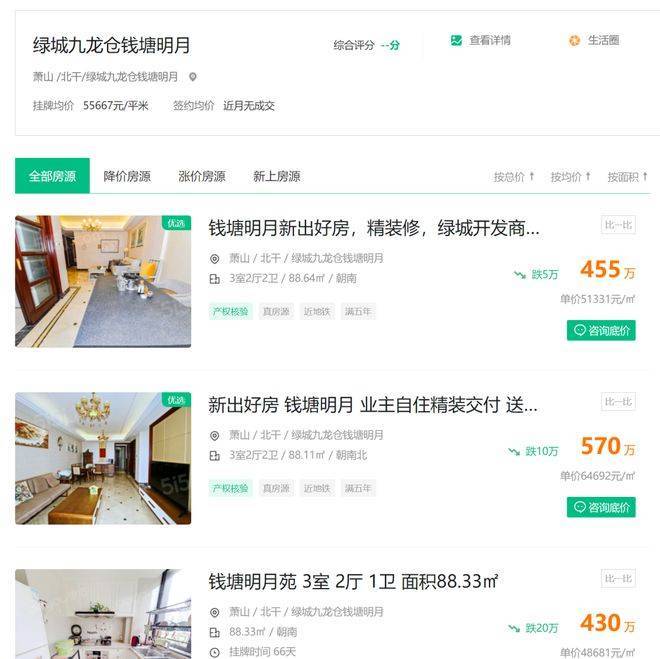
Task: Add the 455万 listing to 比一比
Action: click(619, 225)
